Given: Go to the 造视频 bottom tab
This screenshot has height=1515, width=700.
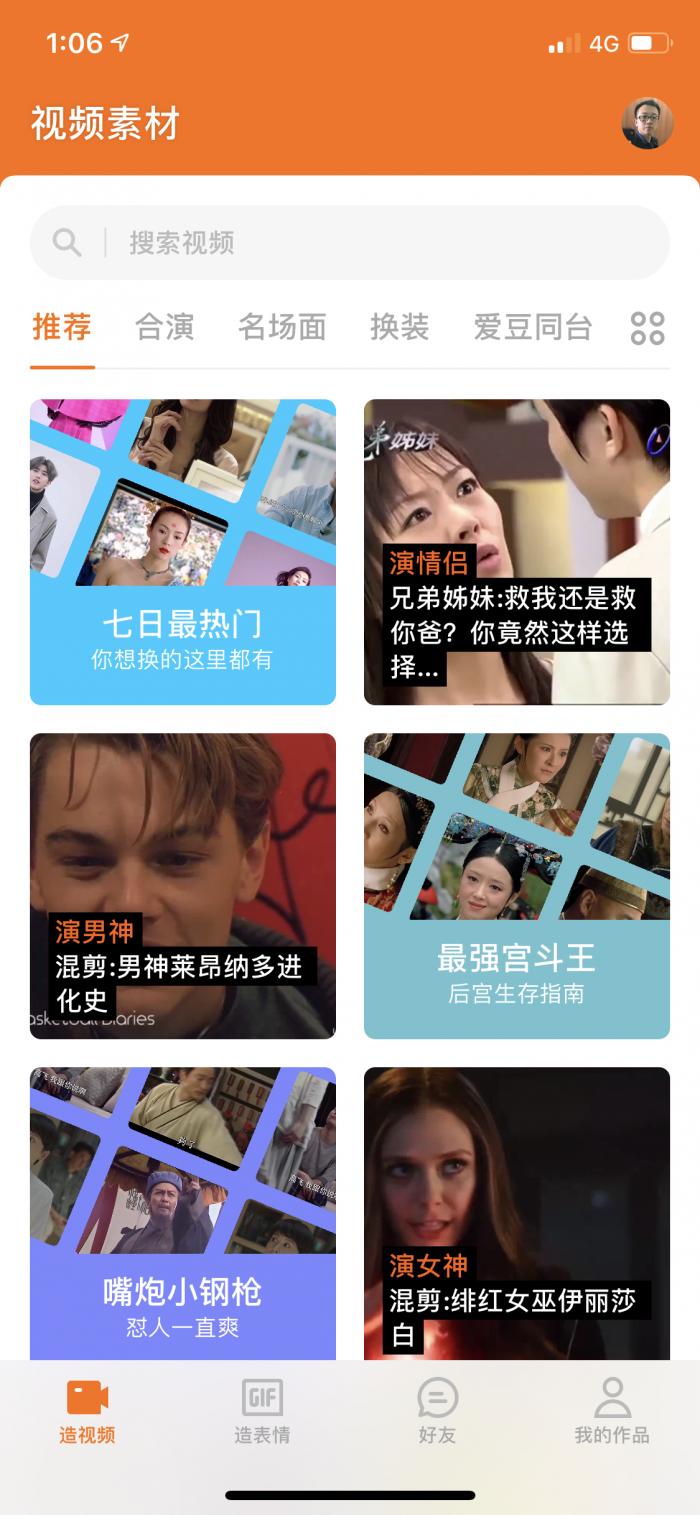Looking at the screenshot, I should [87, 1411].
